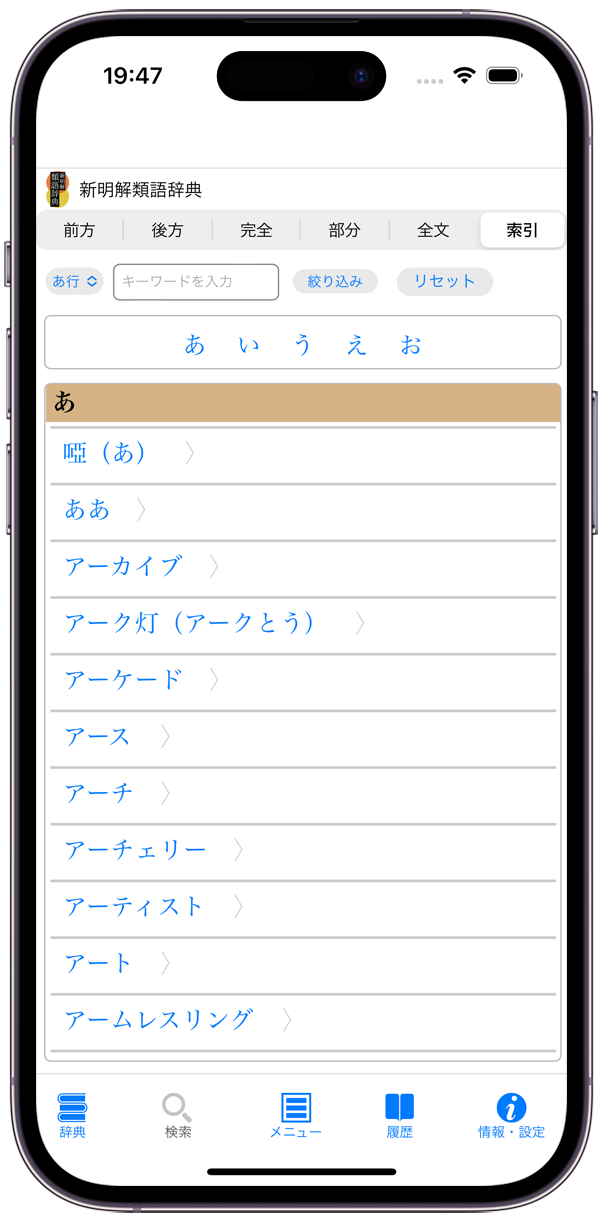View the アーチェリー entry
This screenshot has width=603, height=1222.
(x=136, y=850)
